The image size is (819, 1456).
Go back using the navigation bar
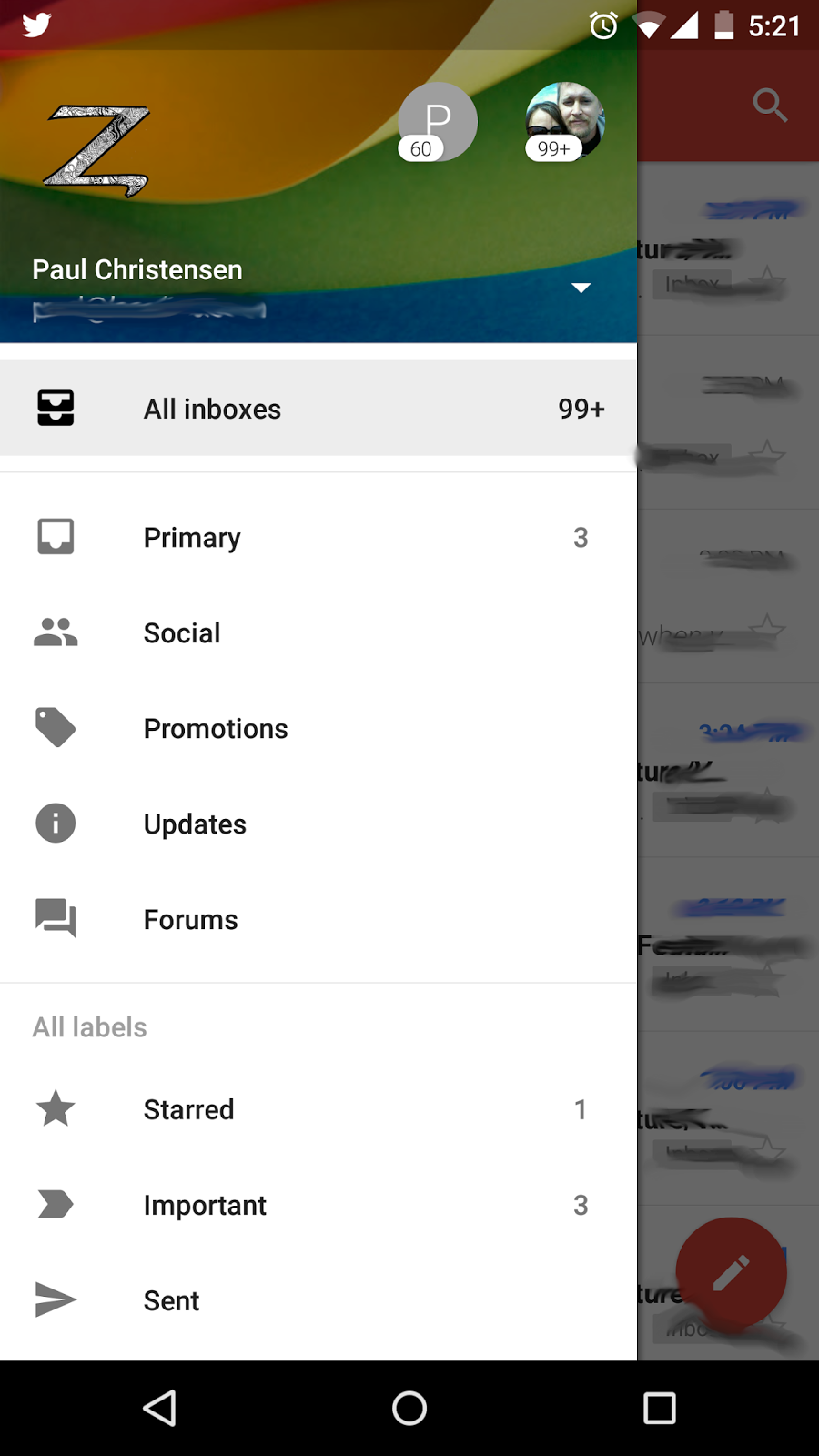click(x=160, y=1409)
